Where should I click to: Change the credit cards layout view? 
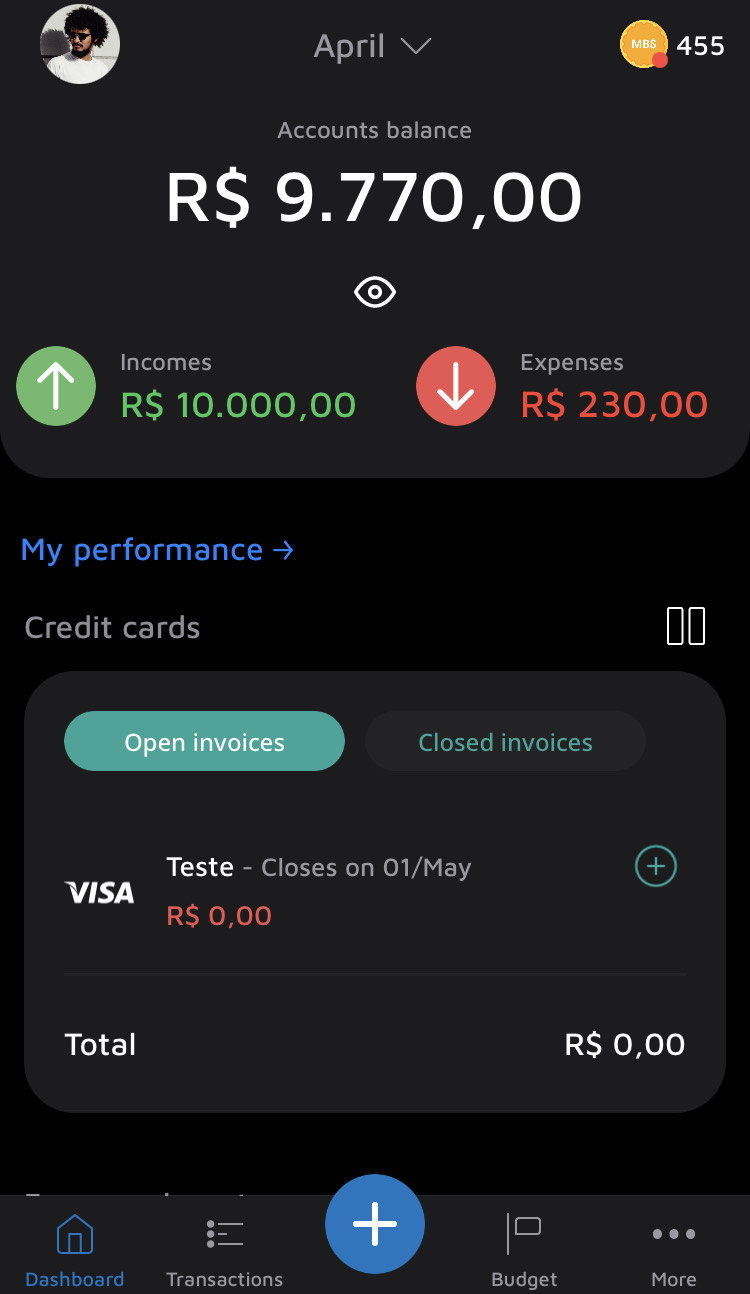[x=686, y=626]
